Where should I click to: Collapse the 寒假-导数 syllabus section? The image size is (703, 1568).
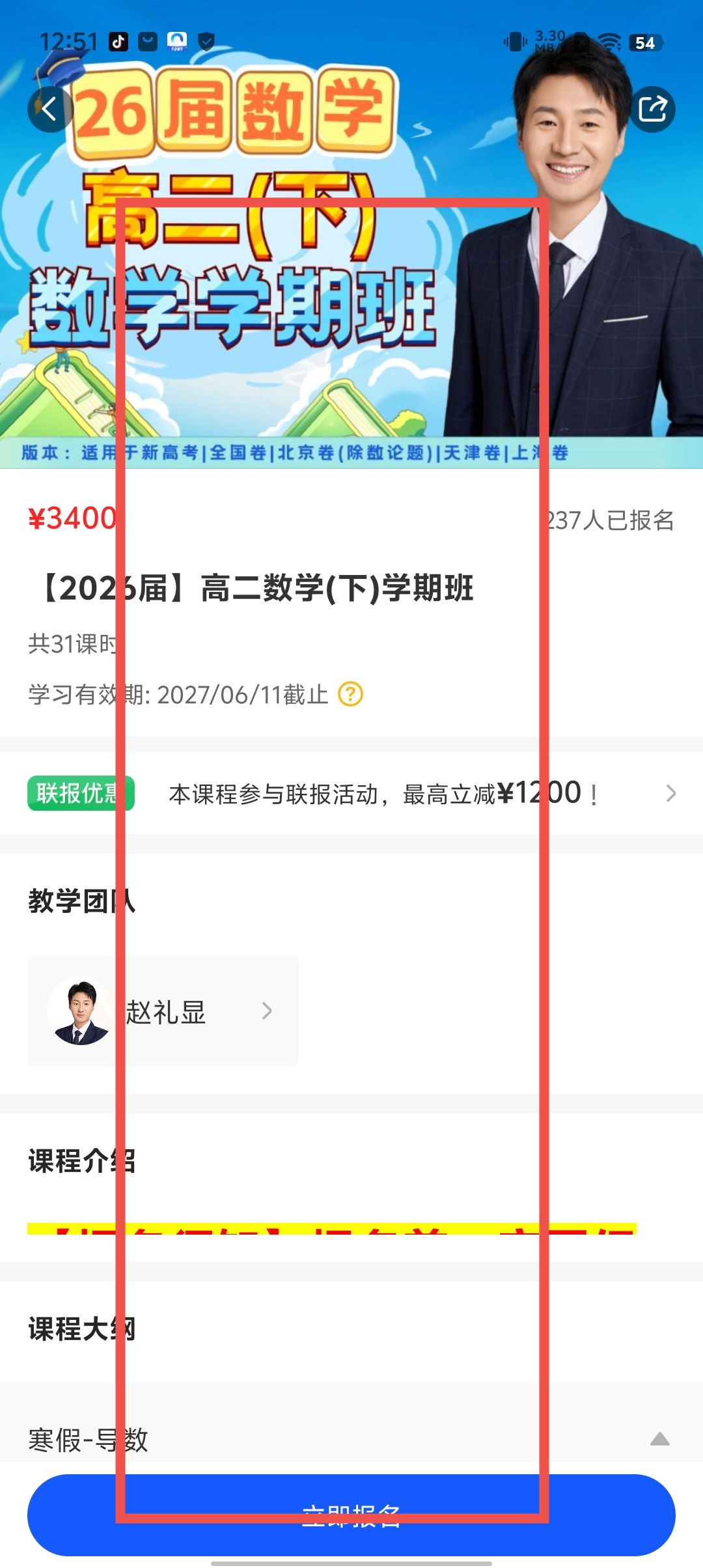coord(659,1439)
